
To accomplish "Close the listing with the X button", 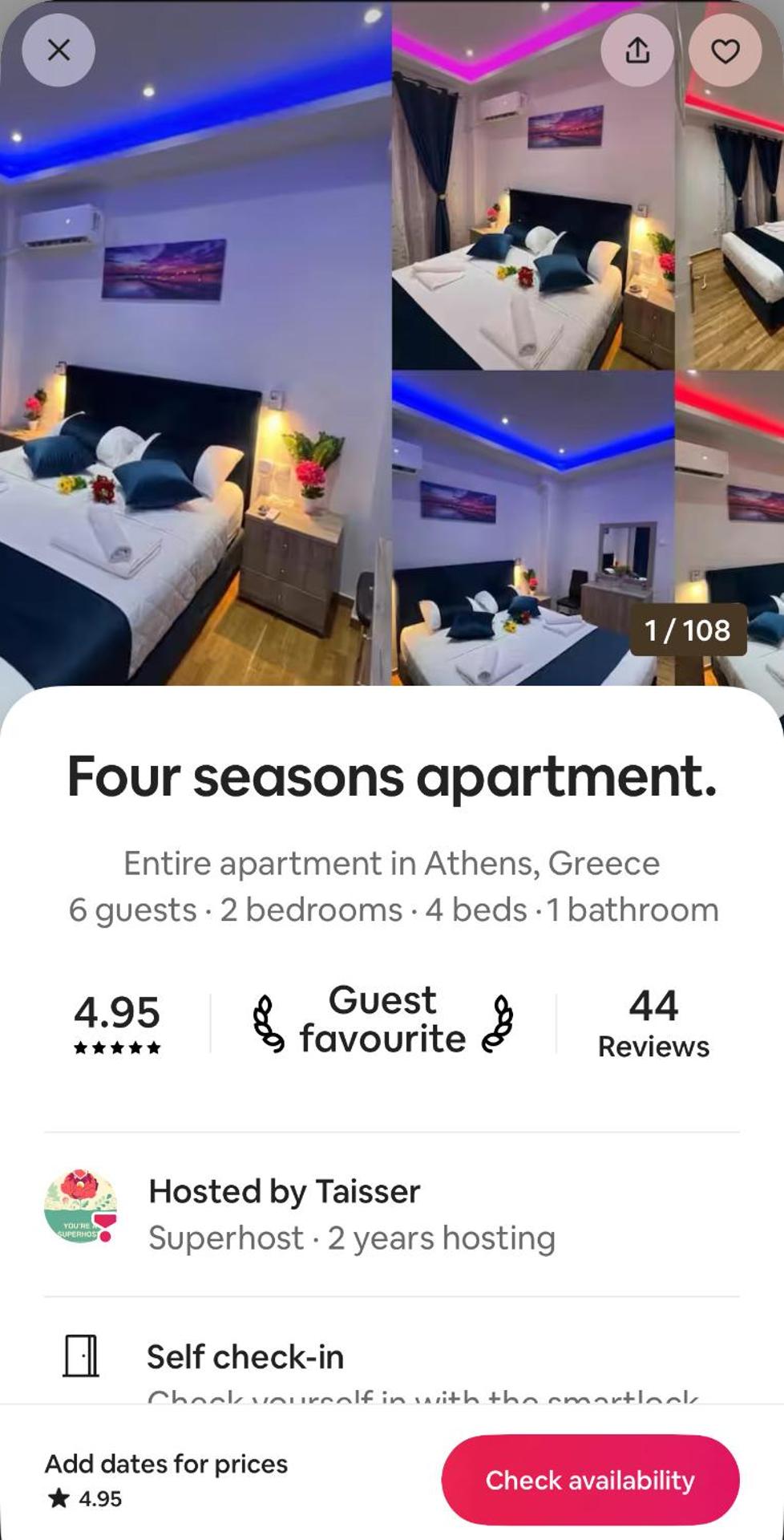I will pos(59,51).
